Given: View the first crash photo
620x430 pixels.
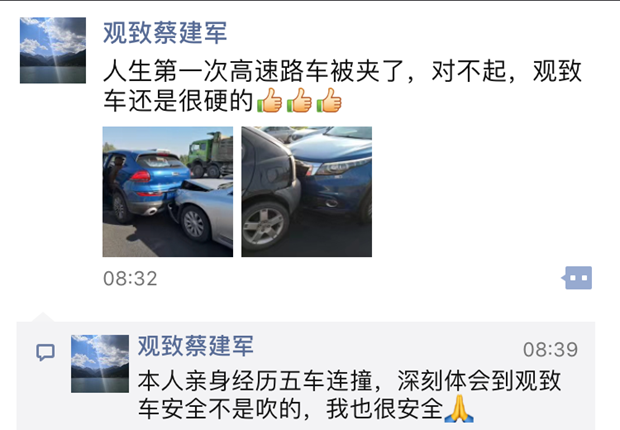Looking at the screenshot, I should pos(167,191).
